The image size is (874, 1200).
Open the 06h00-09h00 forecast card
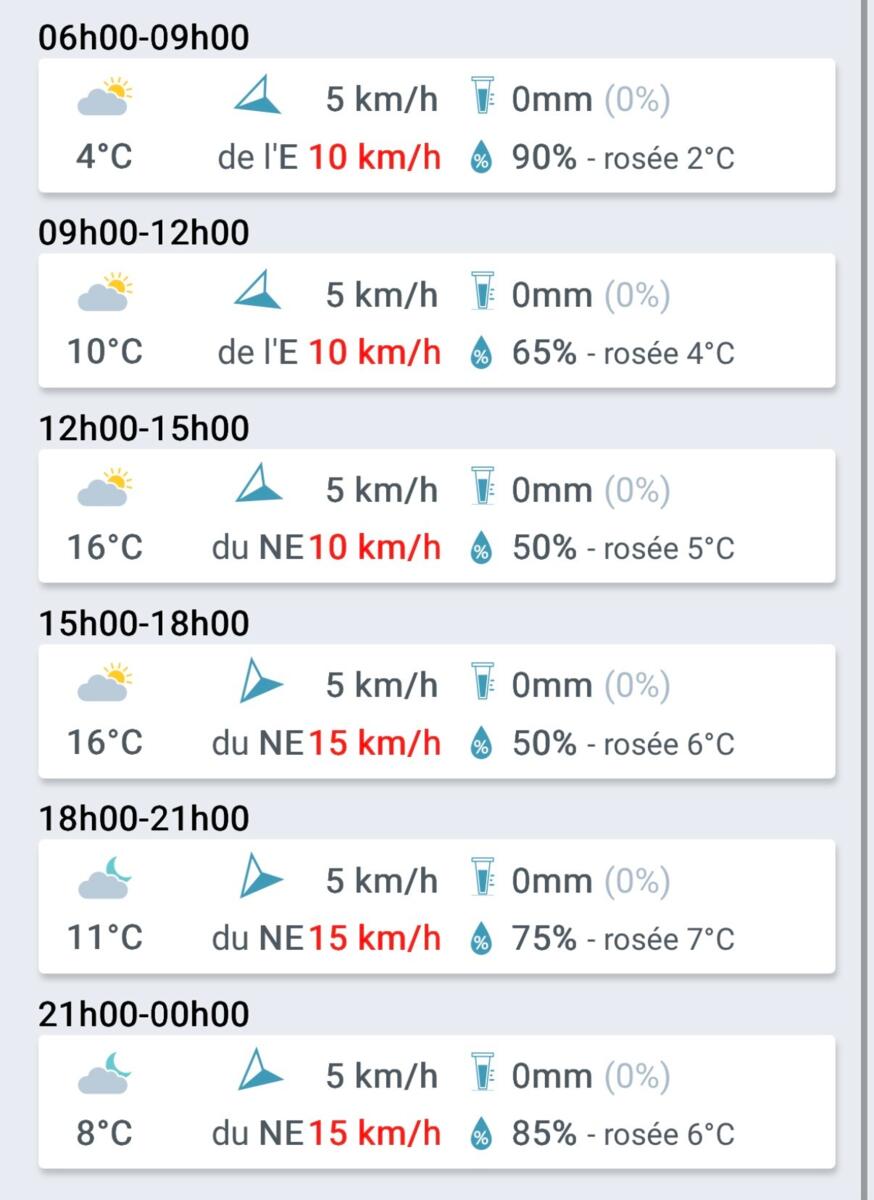click(x=437, y=126)
